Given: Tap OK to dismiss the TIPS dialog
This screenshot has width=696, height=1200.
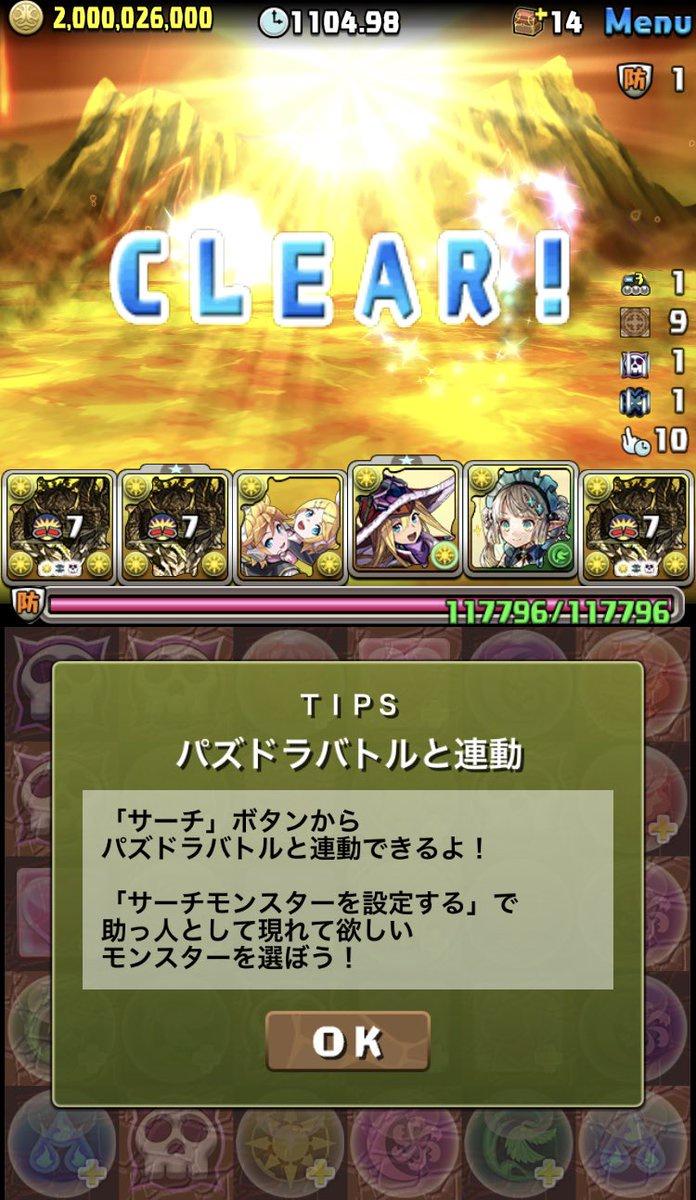Looking at the screenshot, I should pos(348,1041).
